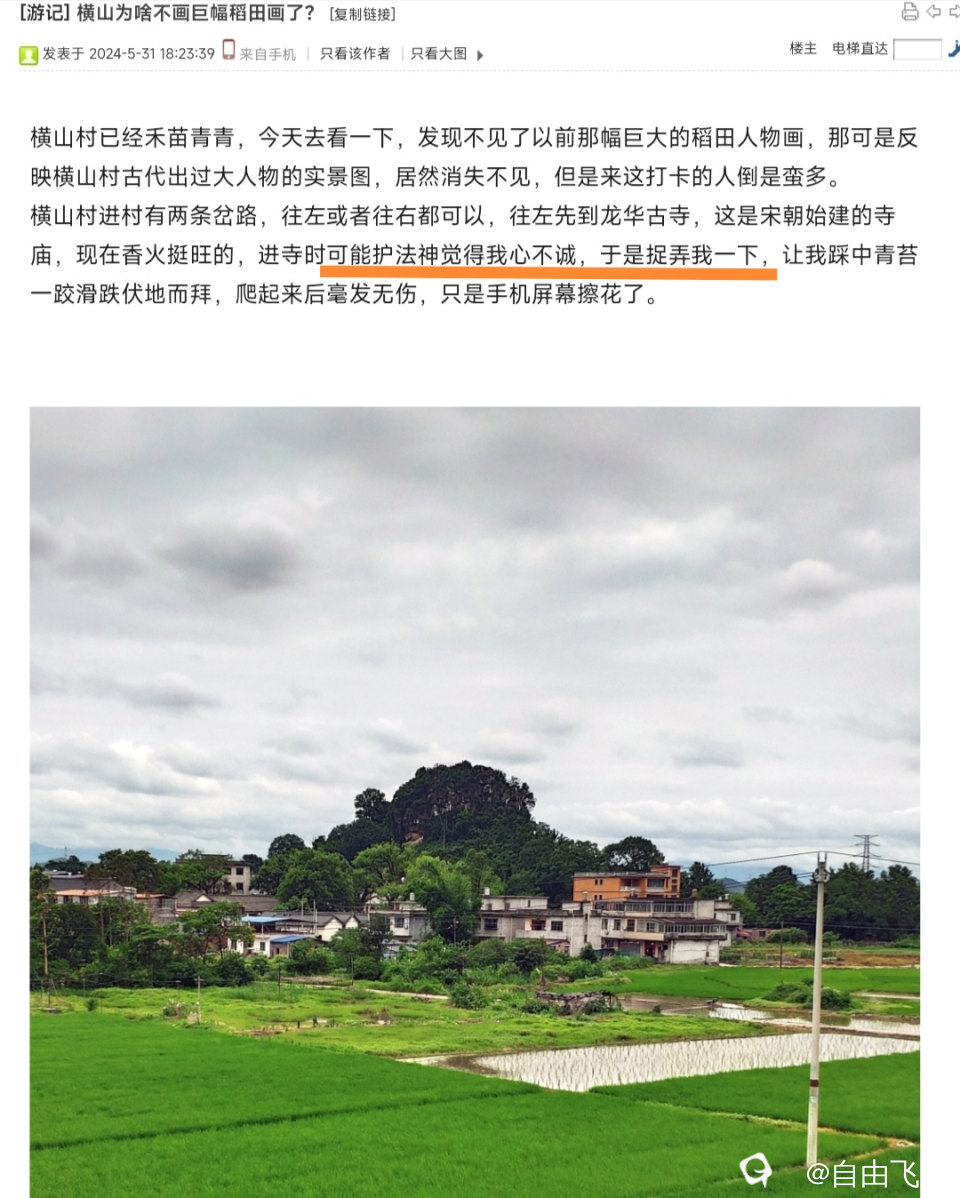Open the rice field photo in the post
960x1198 pixels.
point(474,800)
